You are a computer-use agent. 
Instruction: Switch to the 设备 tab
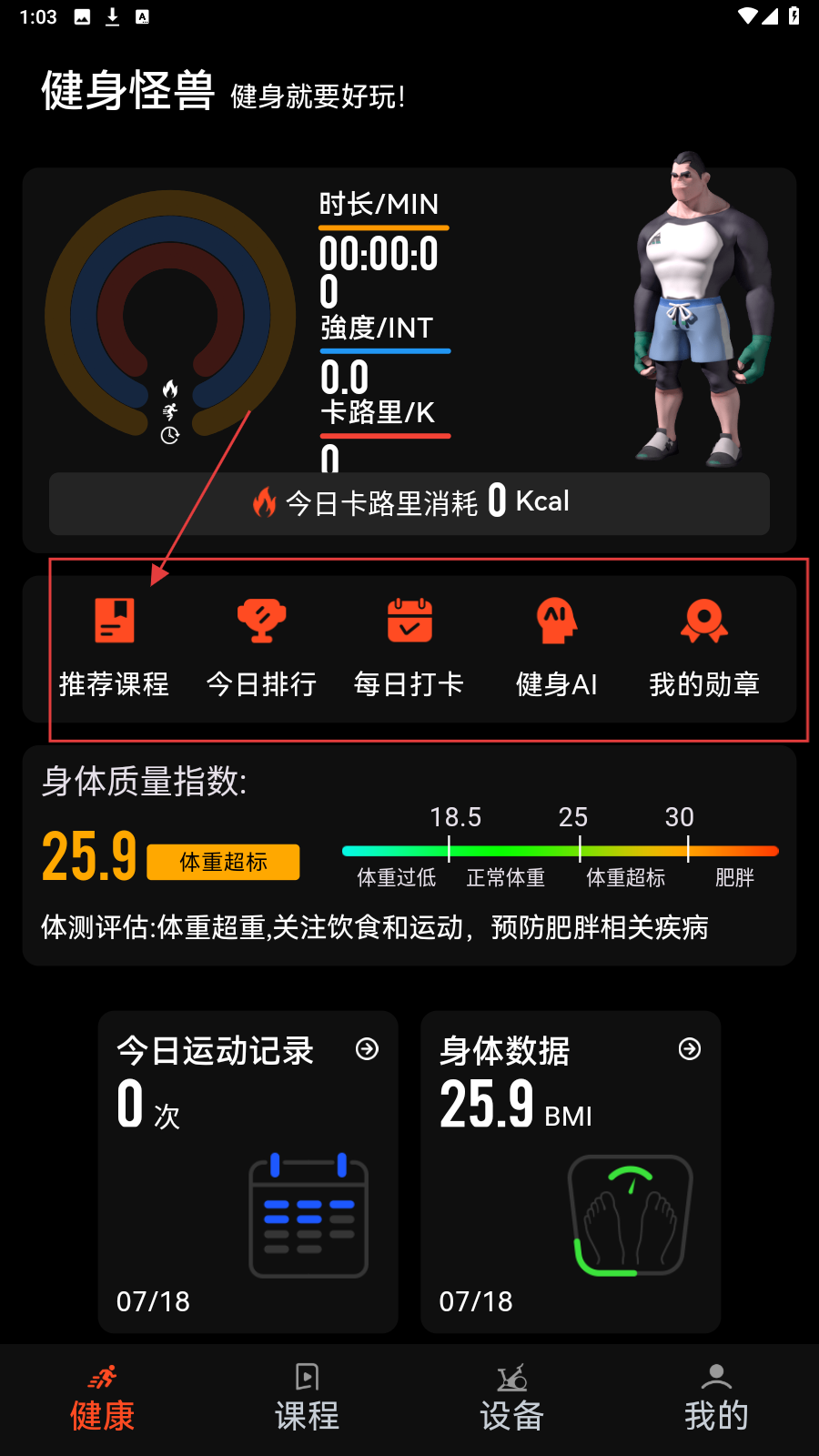[511, 1399]
